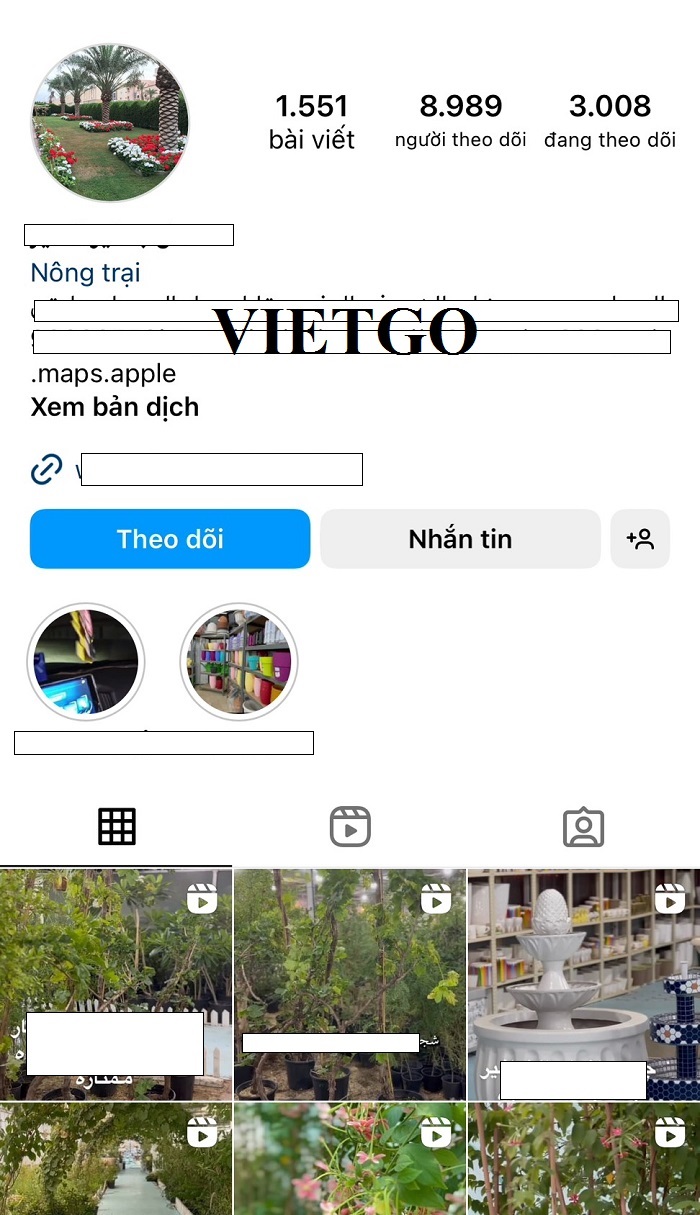The image size is (700, 1215).
Task: Open the profile picture with palm trees
Action: click(110, 123)
